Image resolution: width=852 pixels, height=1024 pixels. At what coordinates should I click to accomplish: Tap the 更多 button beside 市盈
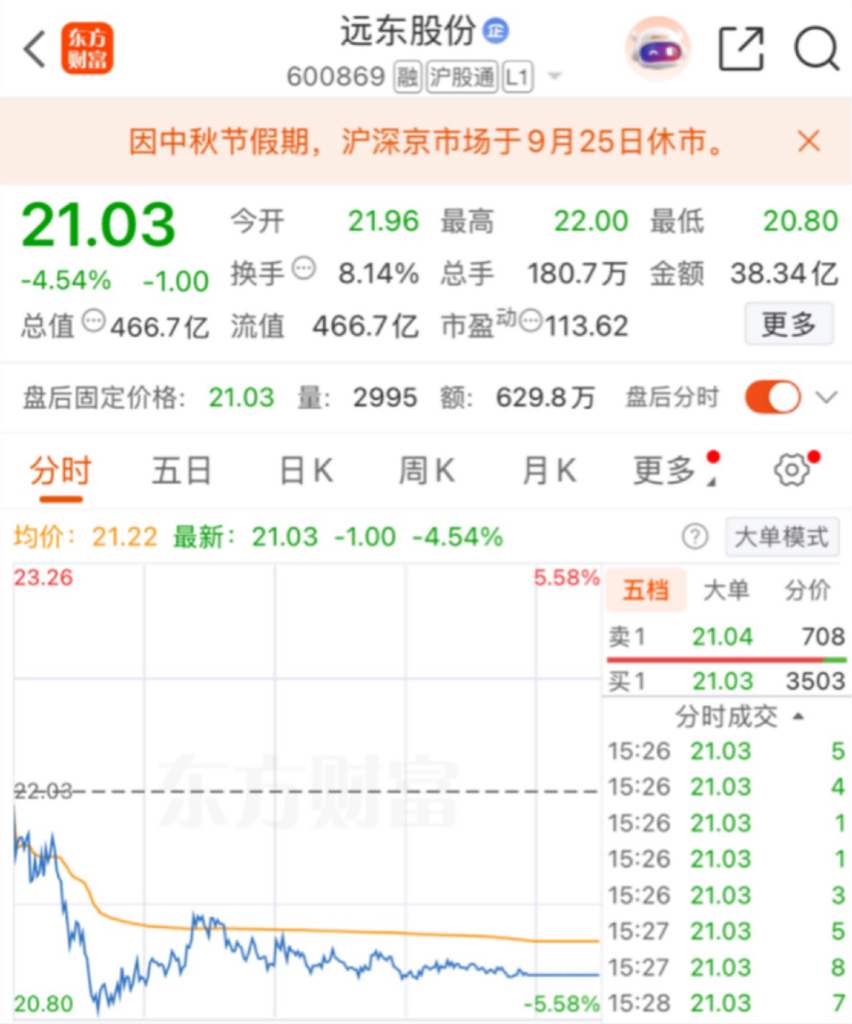(x=789, y=324)
